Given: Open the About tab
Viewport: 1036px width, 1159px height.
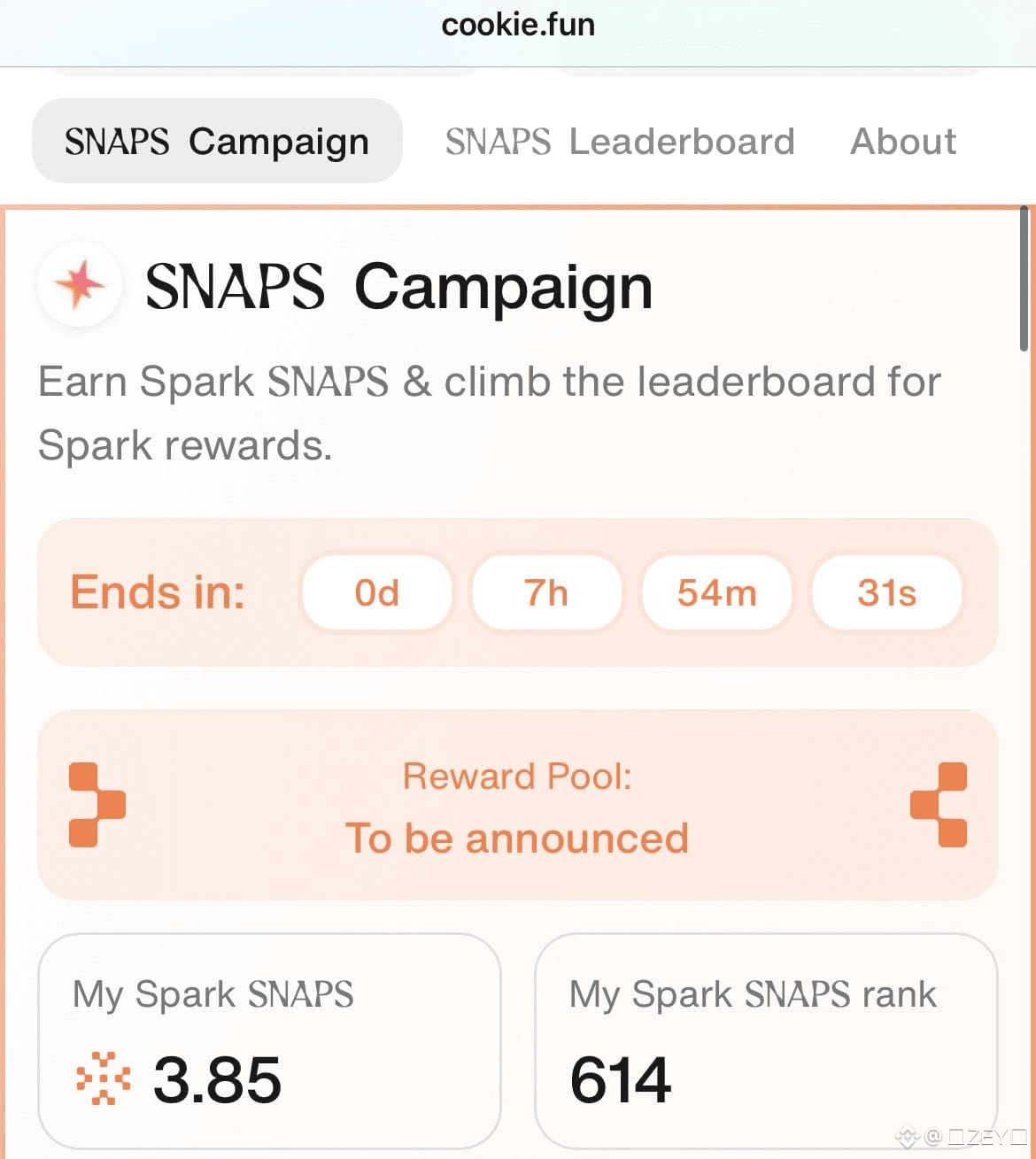Looking at the screenshot, I should pos(902,142).
